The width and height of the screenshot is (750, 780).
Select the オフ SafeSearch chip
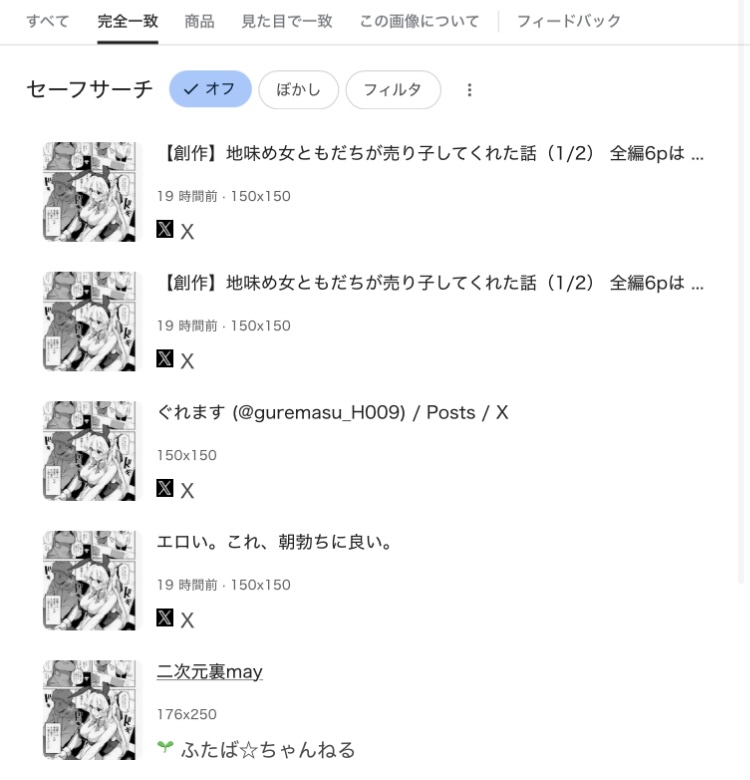[x=210, y=89]
